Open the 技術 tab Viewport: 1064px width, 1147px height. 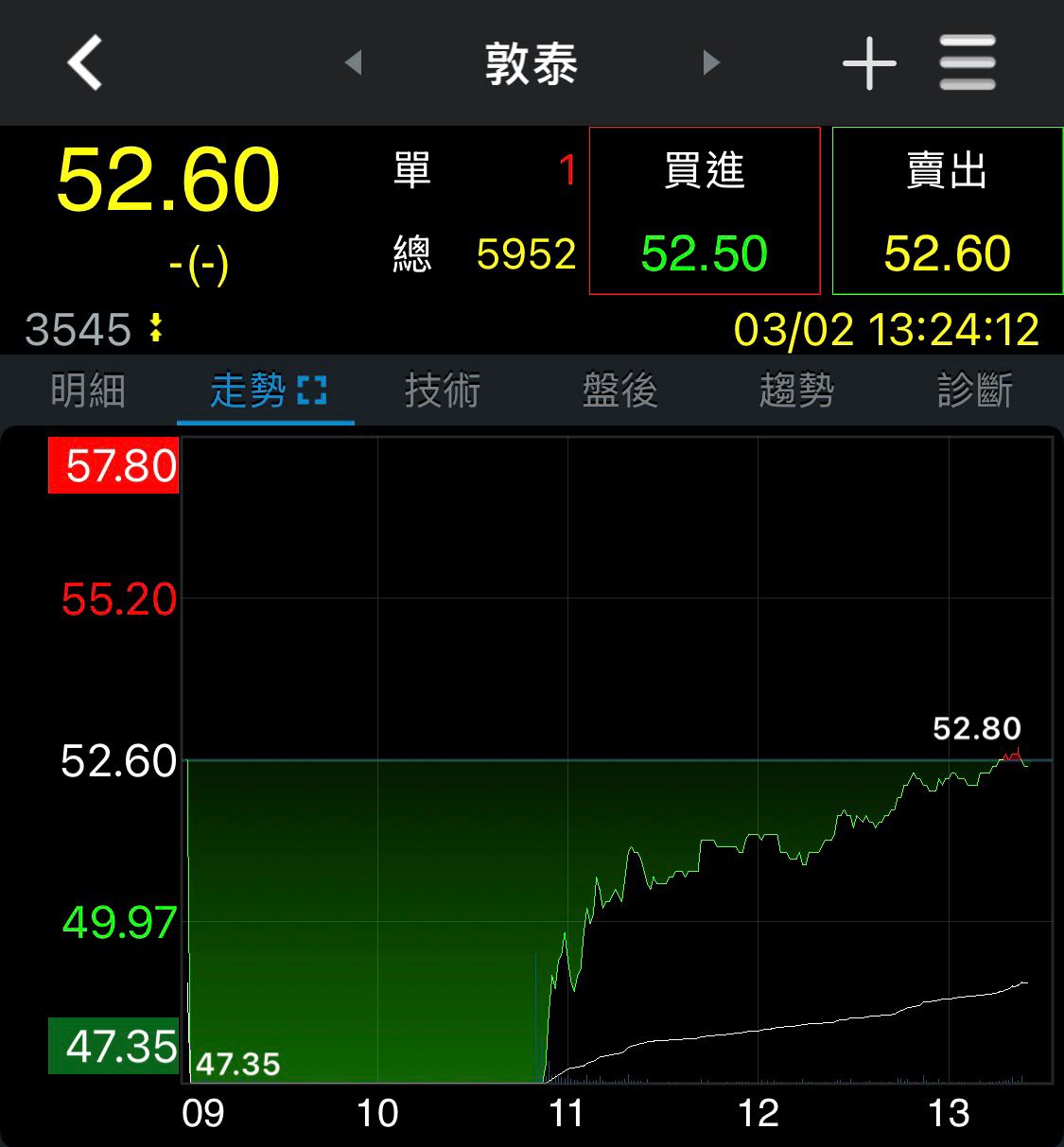pos(443,391)
